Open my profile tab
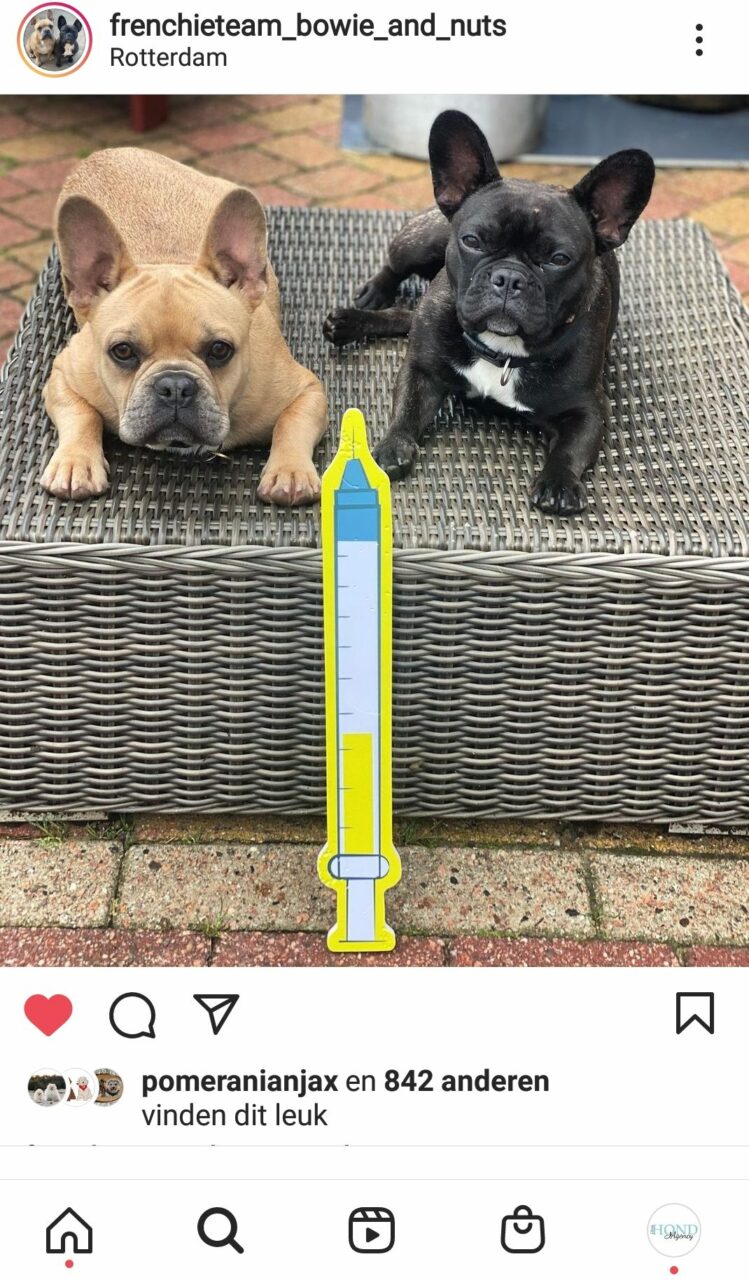The width and height of the screenshot is (749, 1280). (673, 1230)
